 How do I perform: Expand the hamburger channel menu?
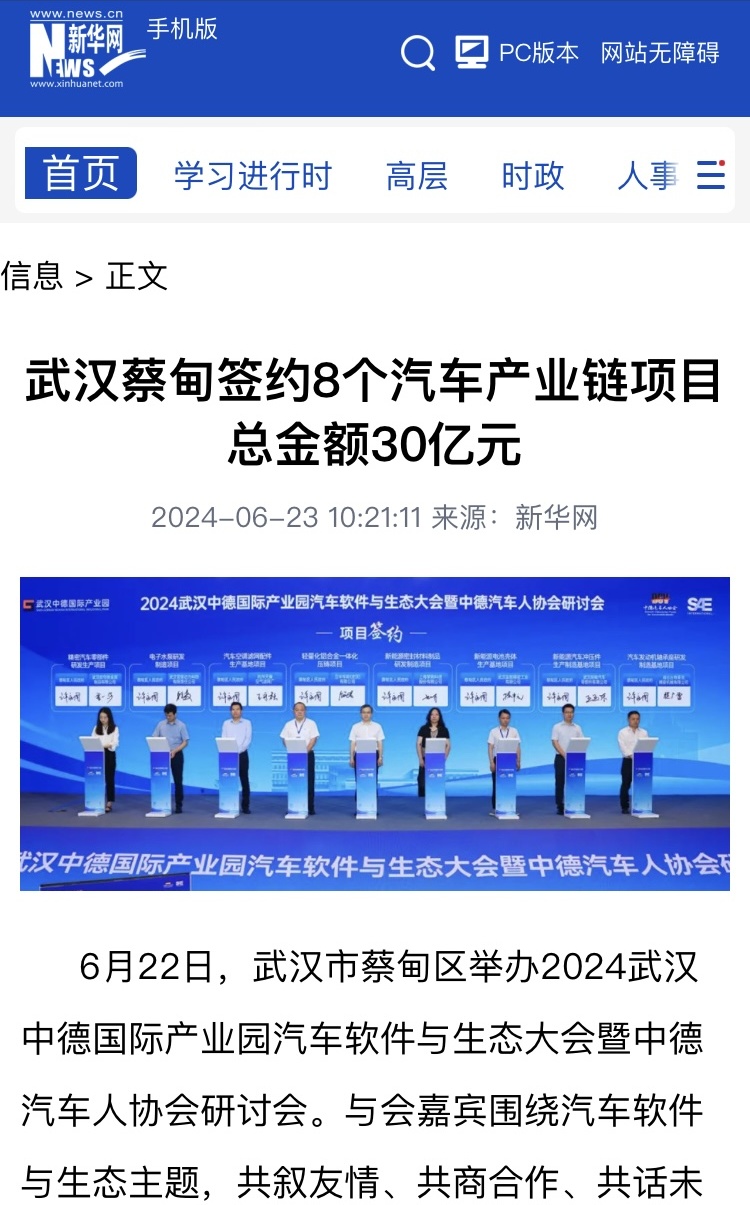(711, 175)
